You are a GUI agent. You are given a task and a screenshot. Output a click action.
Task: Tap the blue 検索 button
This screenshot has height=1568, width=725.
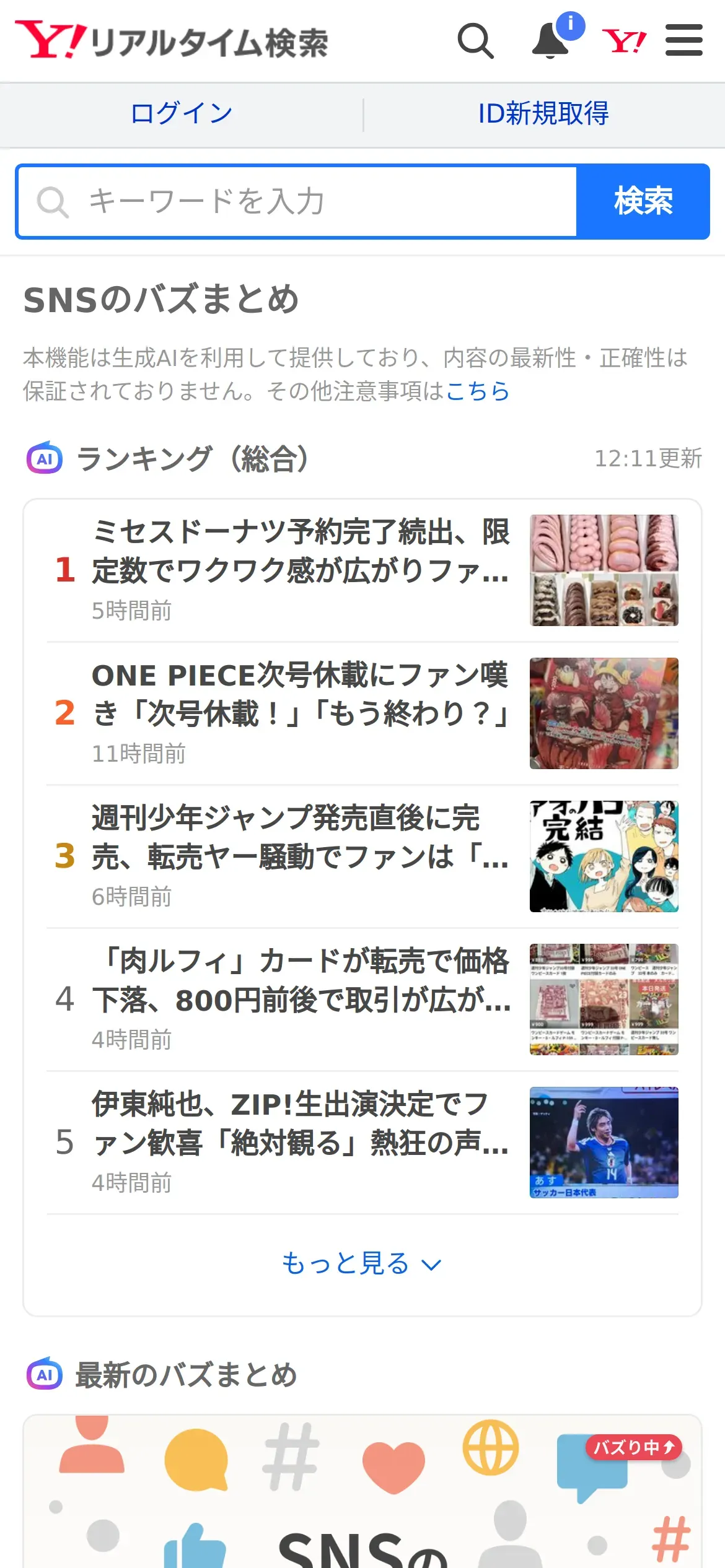pos(643,201)
